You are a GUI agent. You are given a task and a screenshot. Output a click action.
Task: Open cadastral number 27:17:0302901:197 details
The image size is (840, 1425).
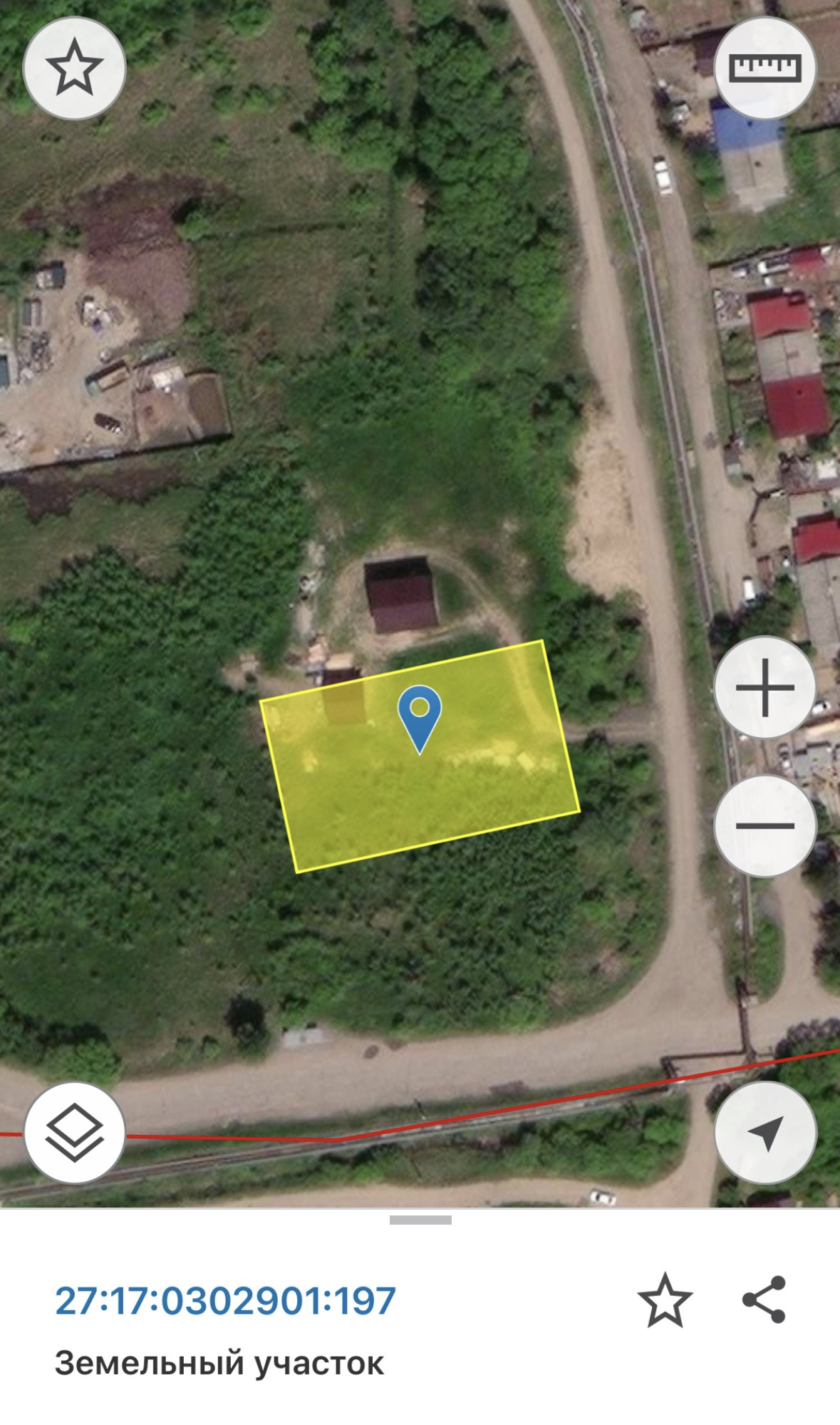[x=225, y=1301]
